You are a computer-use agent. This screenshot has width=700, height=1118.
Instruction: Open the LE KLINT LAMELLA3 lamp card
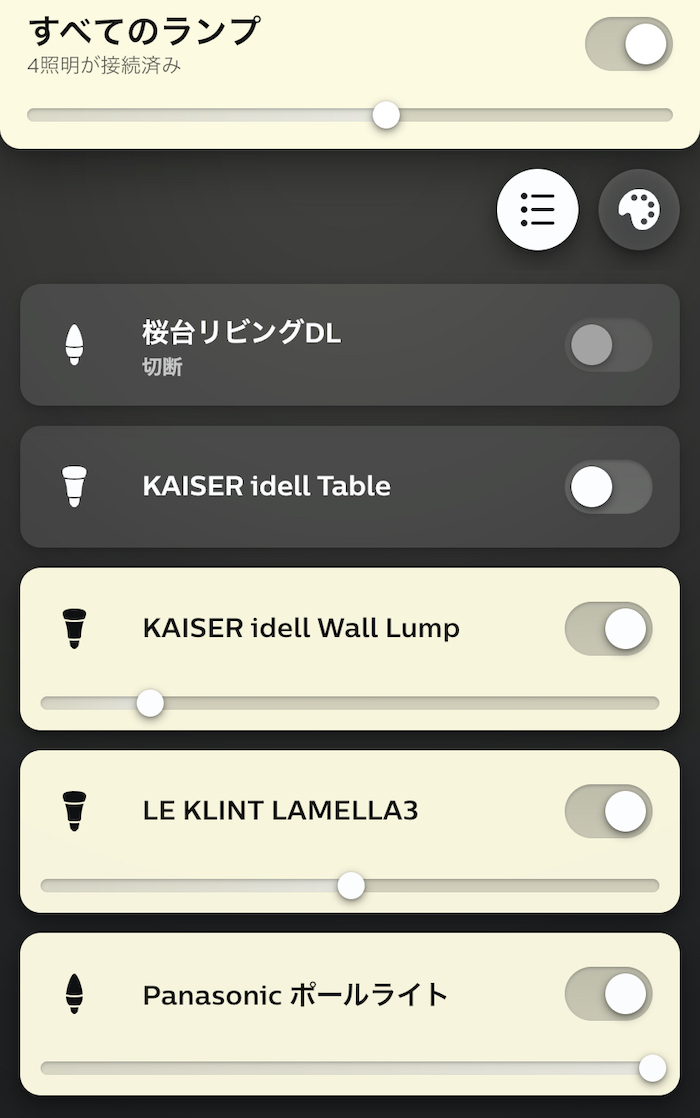point(300,811)
